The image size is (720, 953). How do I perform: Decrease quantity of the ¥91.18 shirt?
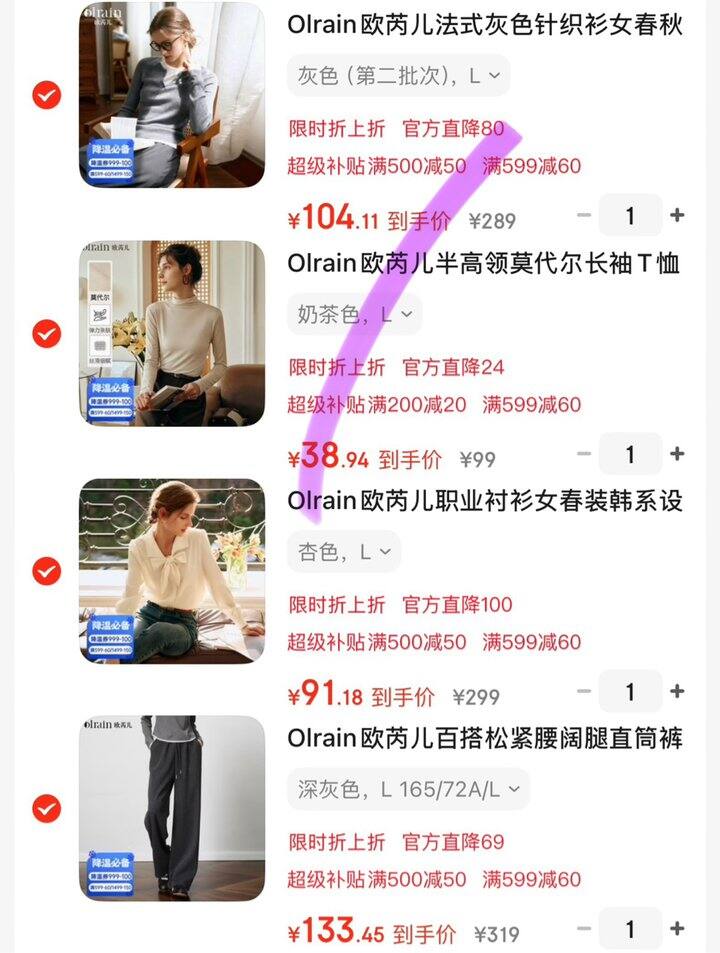click(585, 691)
